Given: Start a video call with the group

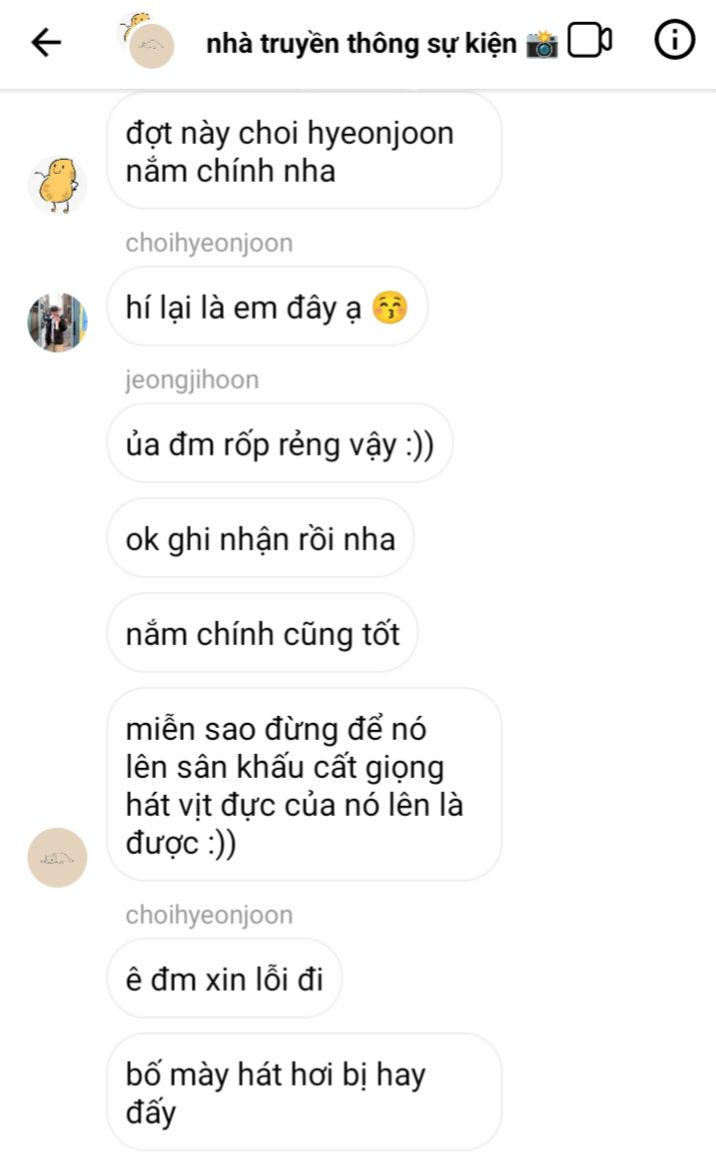Looking at the screenshot, I should coord(589,42).
